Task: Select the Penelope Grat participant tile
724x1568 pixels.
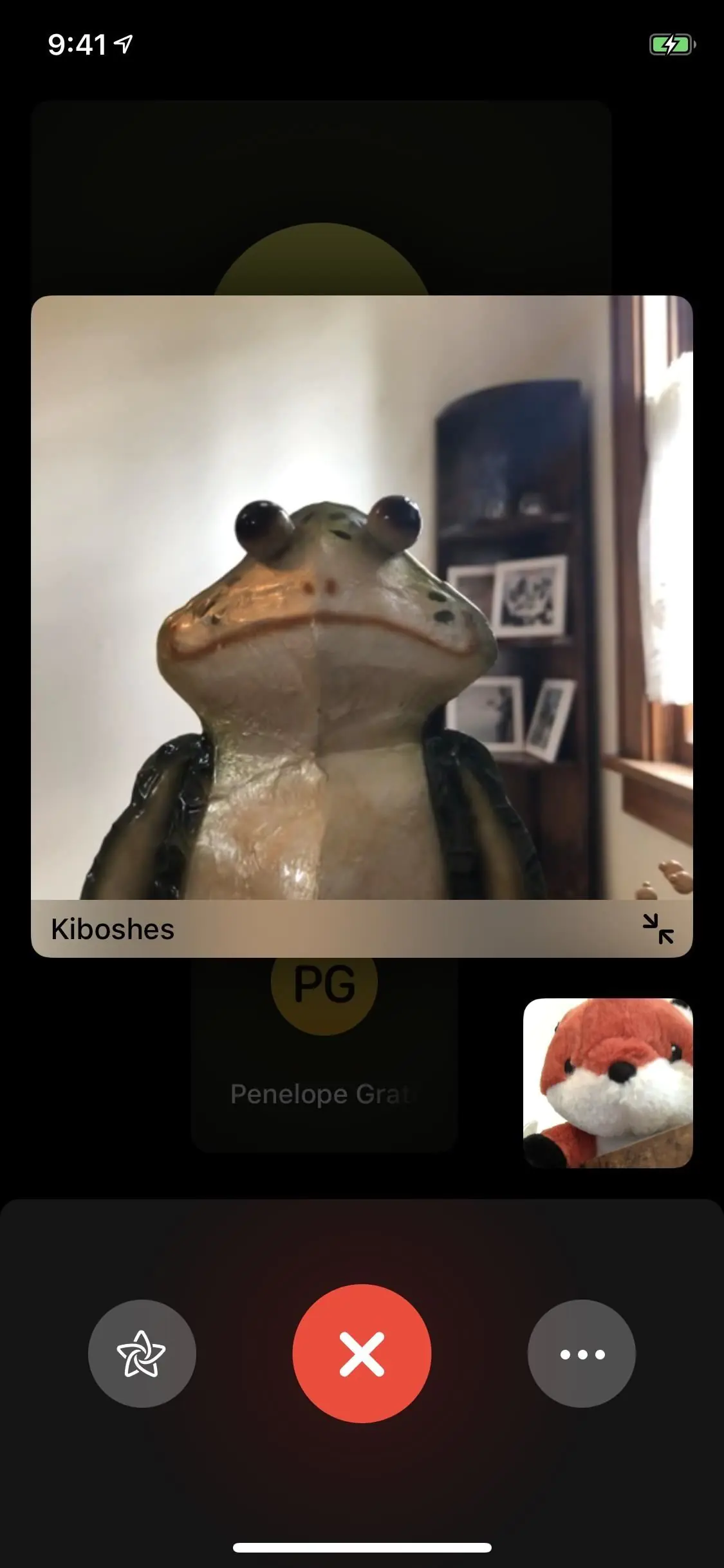Action: (324, 1062)
